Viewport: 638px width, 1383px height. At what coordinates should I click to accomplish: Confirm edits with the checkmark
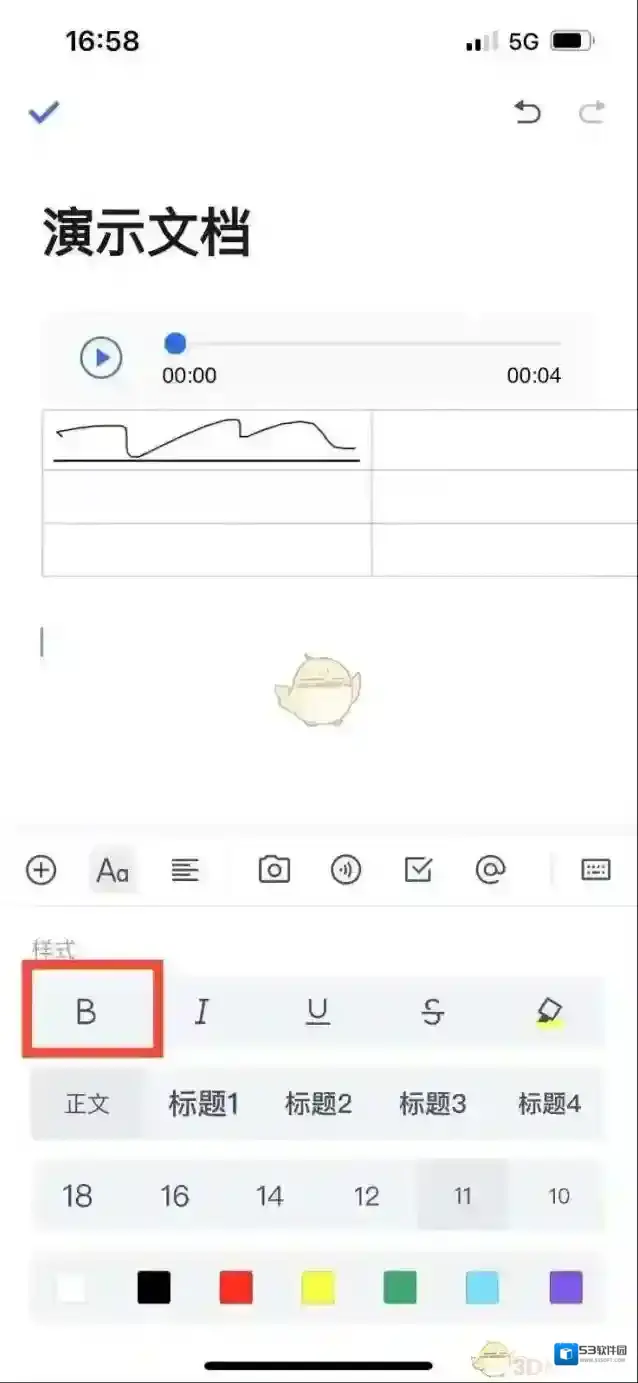(x=43, y=112)
